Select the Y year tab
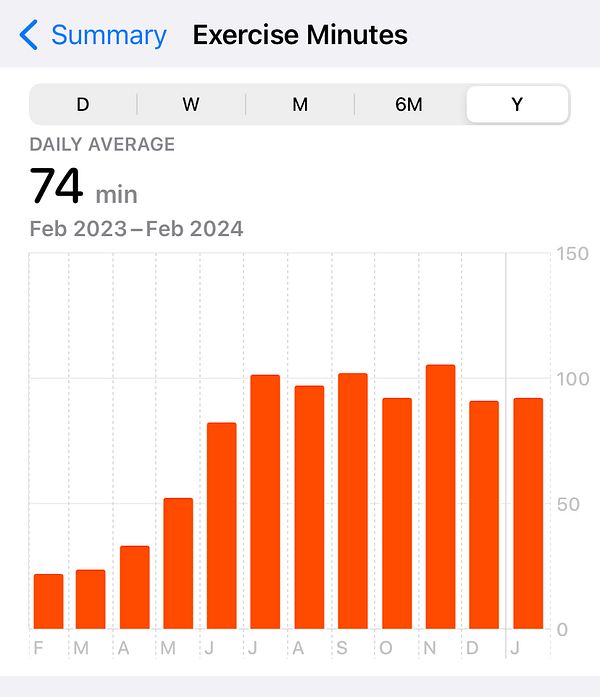Screen dimensions: 600x697 517,104
